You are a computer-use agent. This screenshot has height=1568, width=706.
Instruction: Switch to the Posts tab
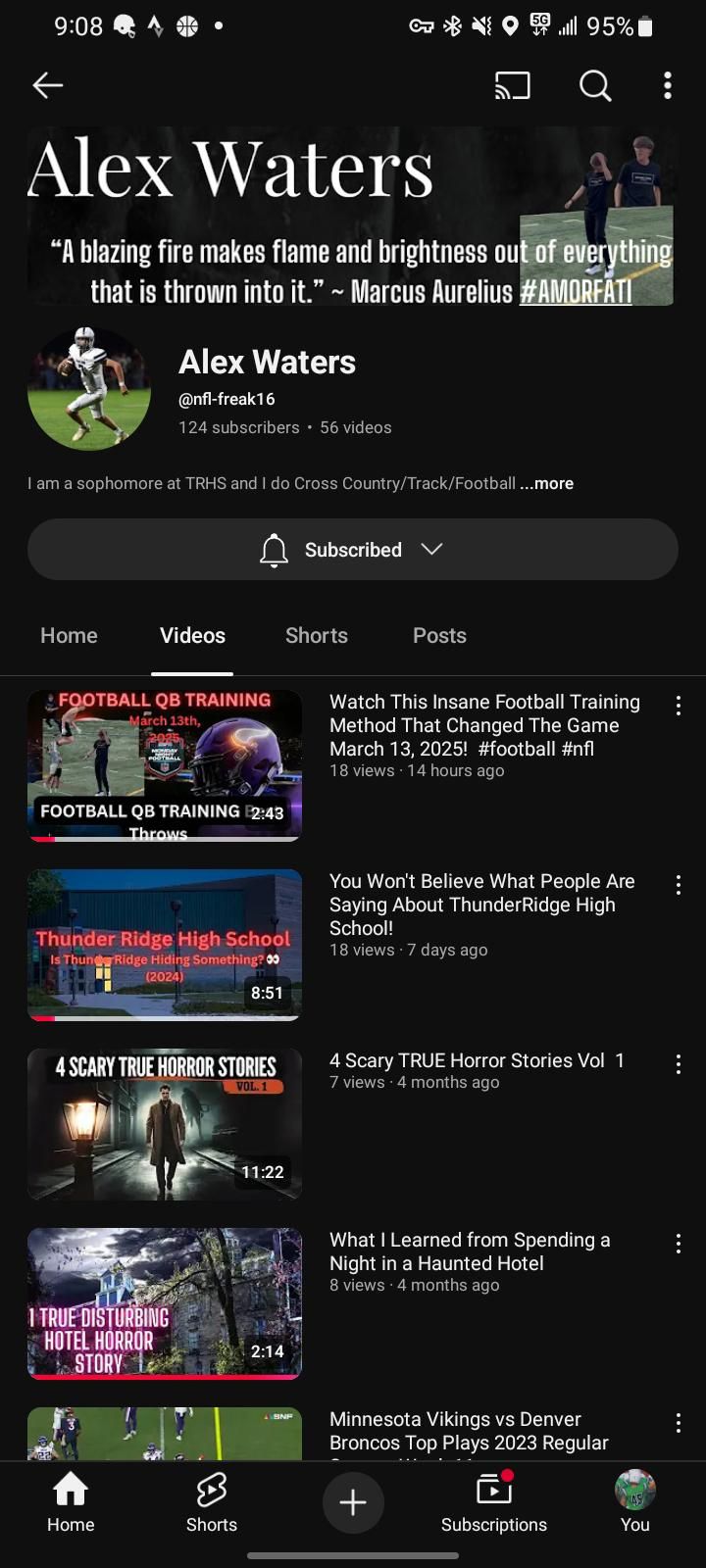439,635
